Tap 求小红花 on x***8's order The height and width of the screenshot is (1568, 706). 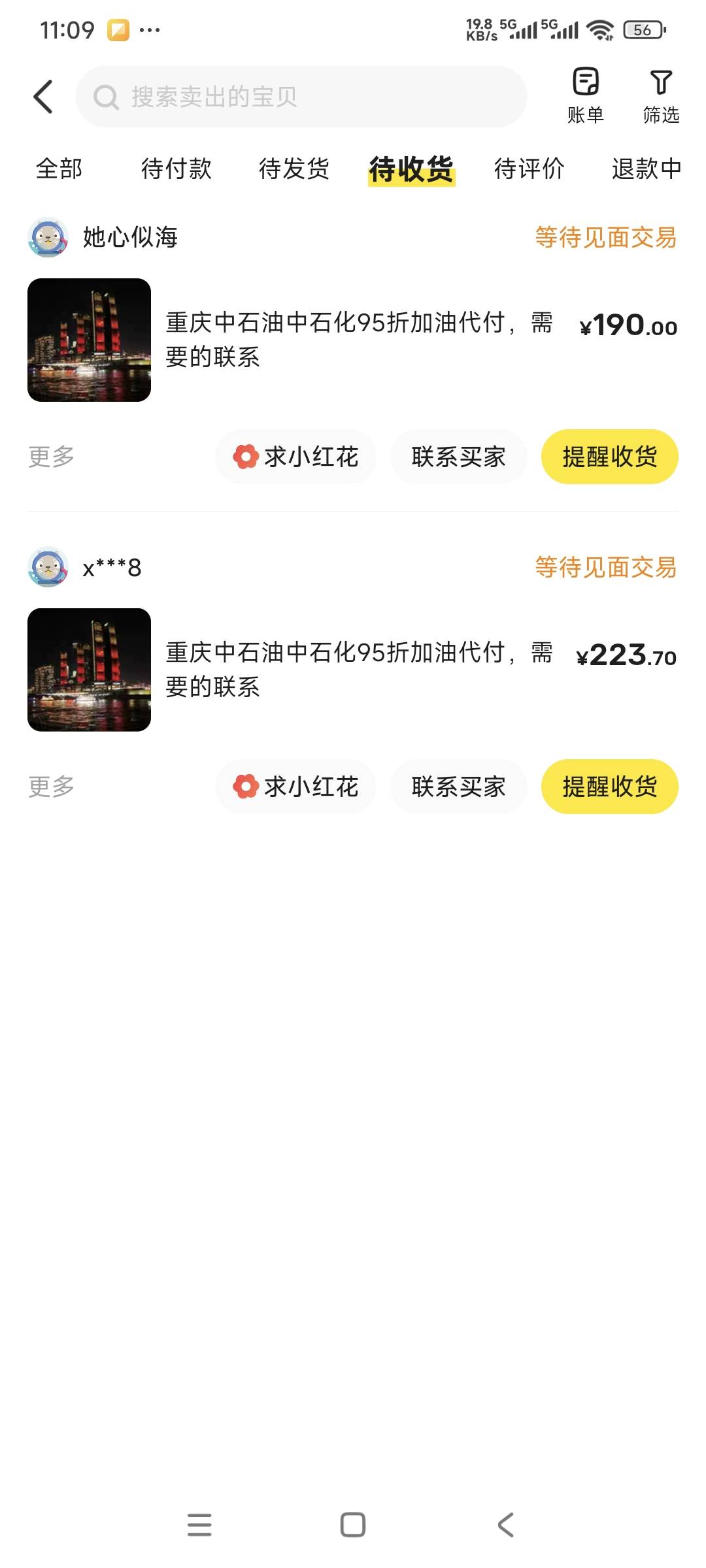click(296, 787)
